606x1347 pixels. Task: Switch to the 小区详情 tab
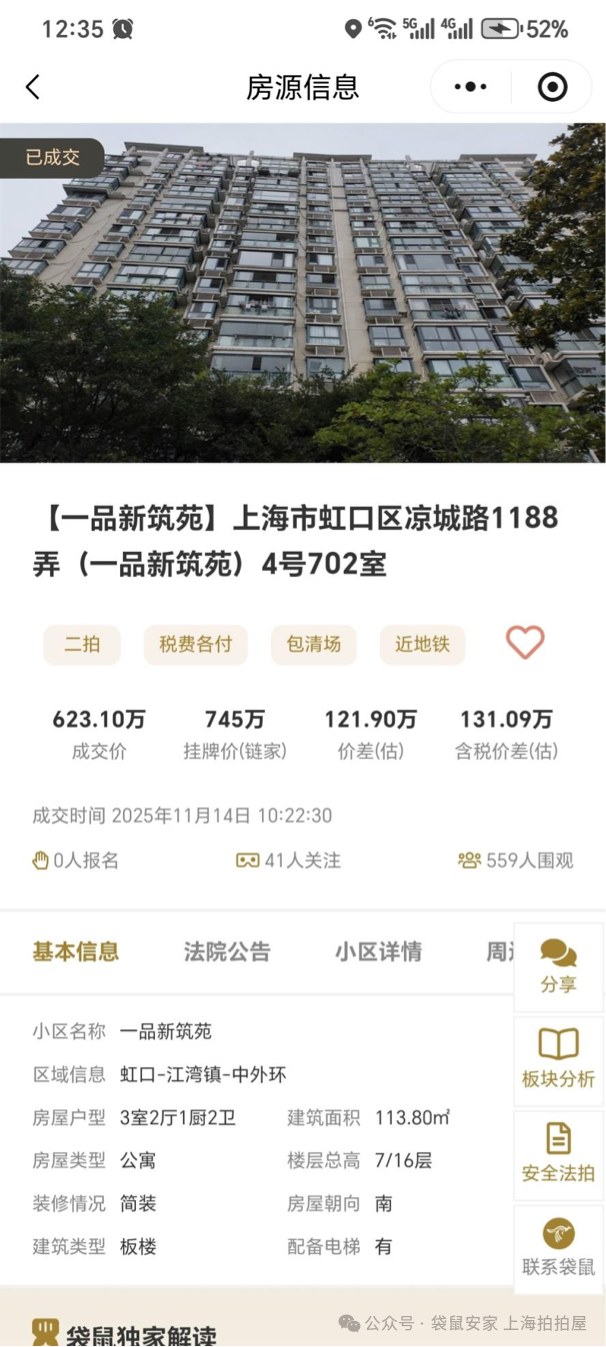point(378,951)
